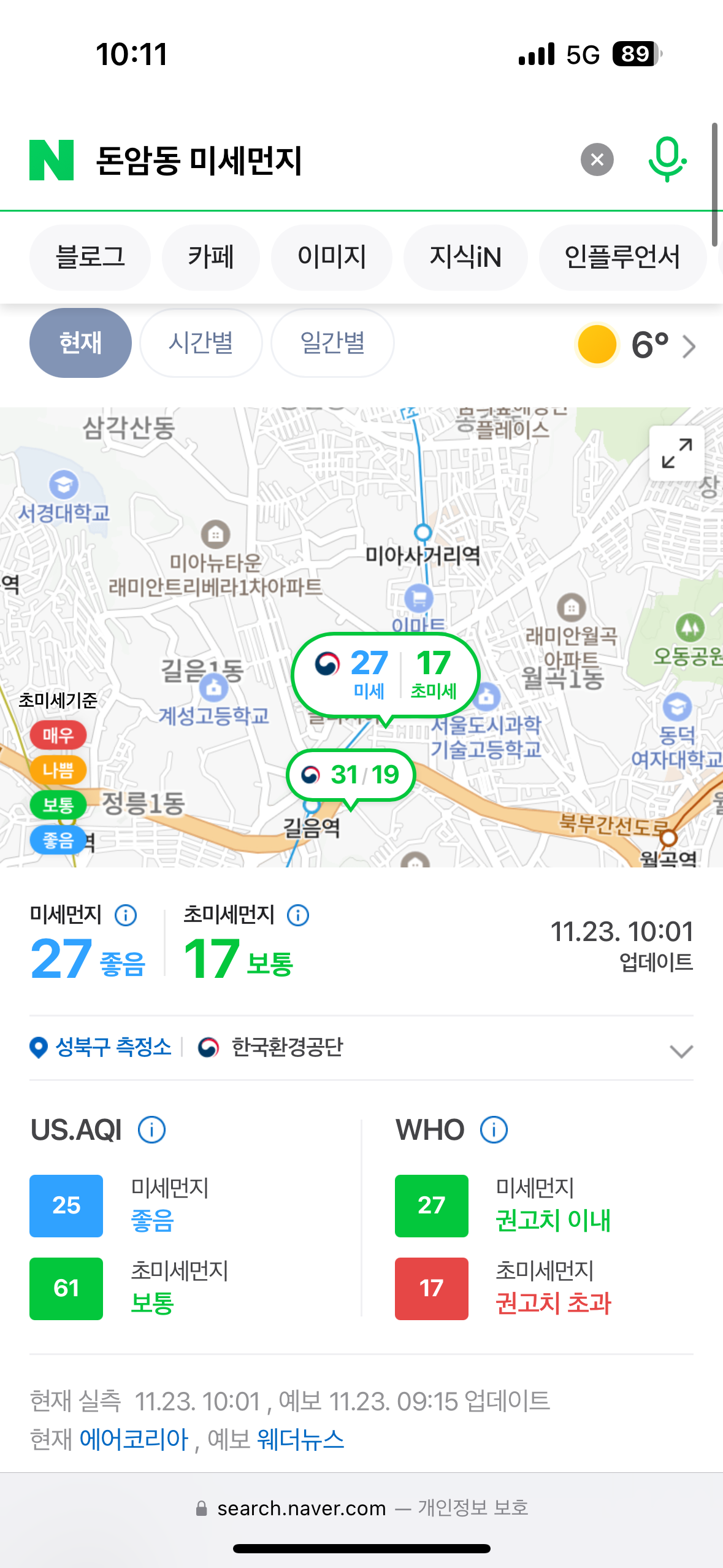Expand the map to full screen
The height and width of the screenshot is (1568, 723).
677,453
